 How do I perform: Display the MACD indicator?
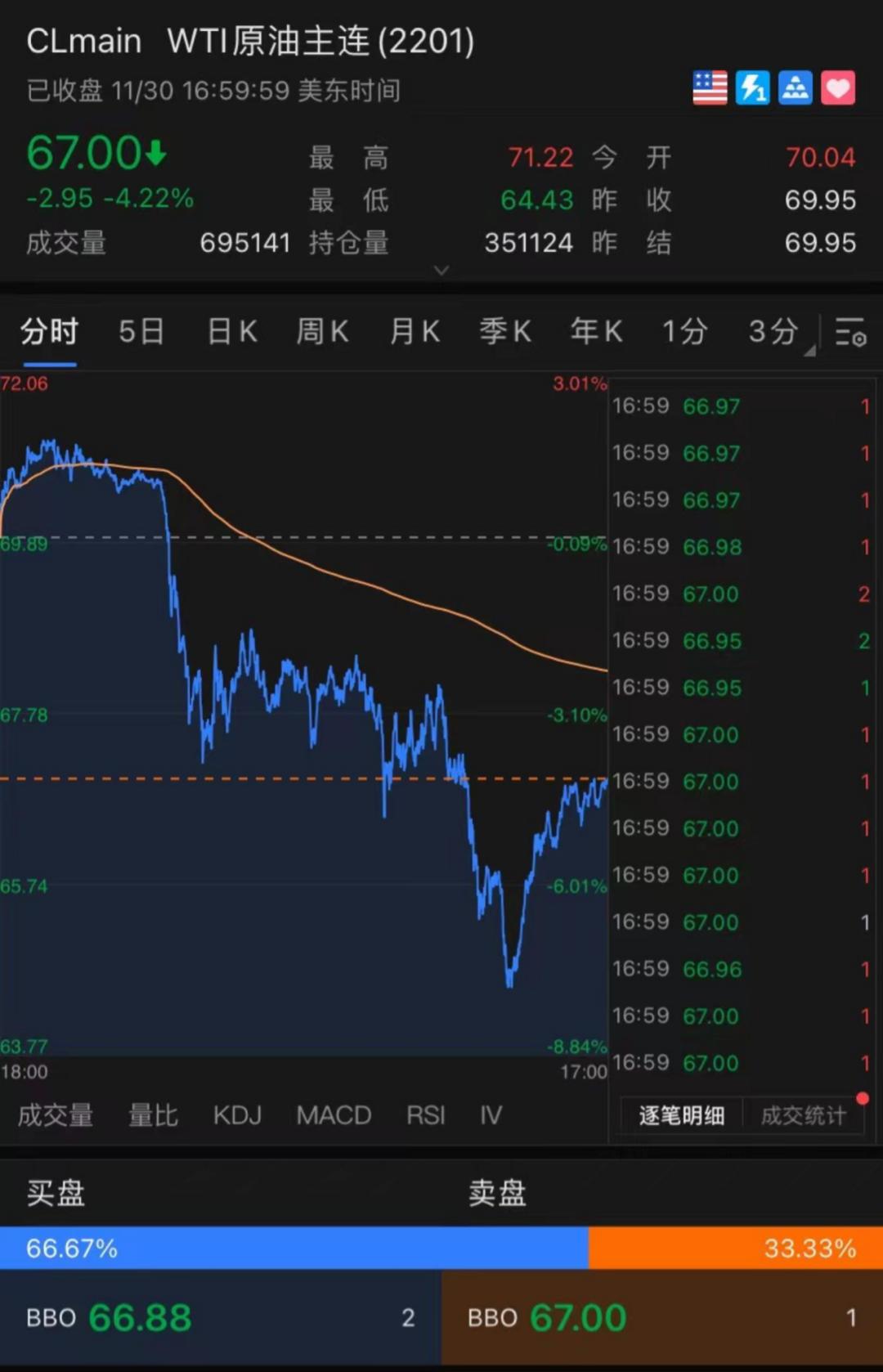334,1115
